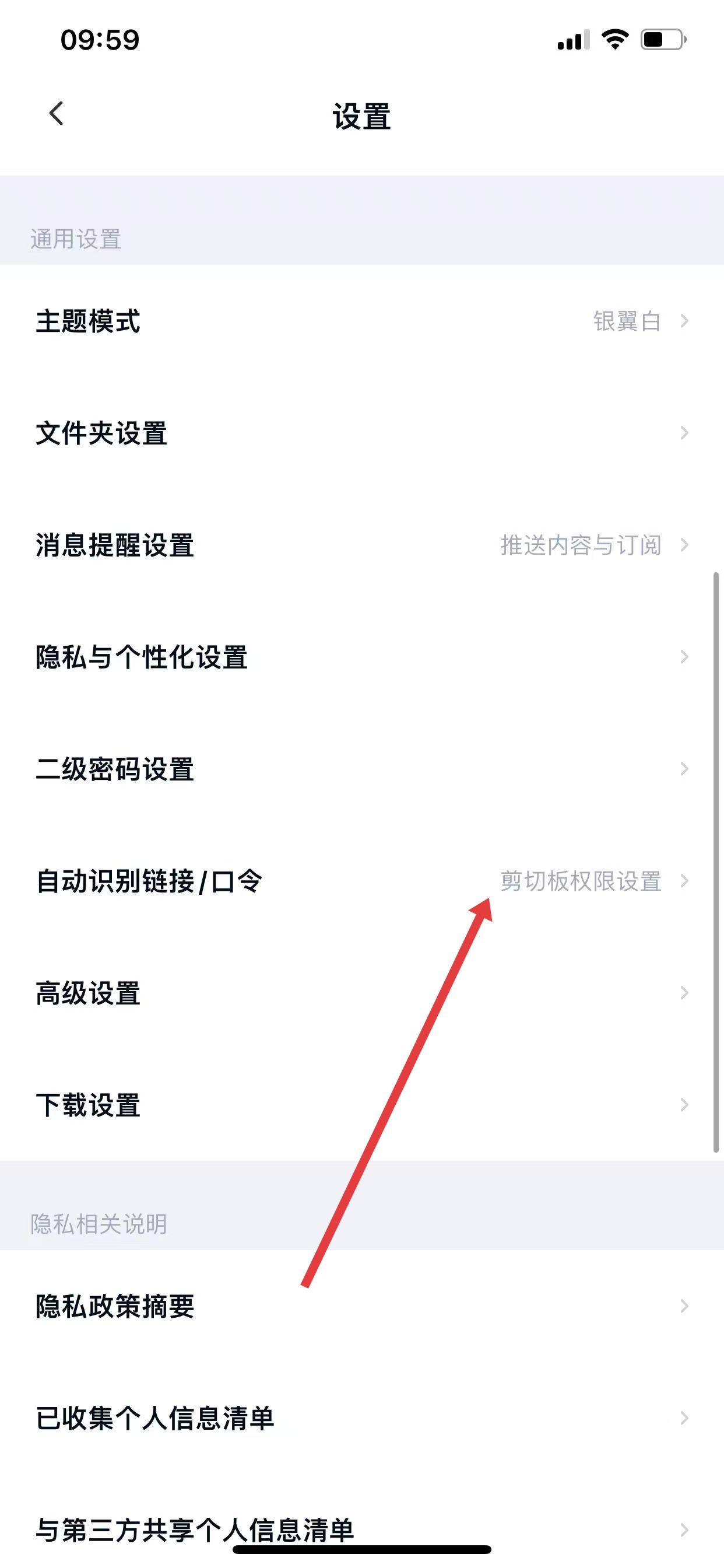Open 隐私与个性化设置
Viewport: 724px width, 1568px height.
coord(361,657)
